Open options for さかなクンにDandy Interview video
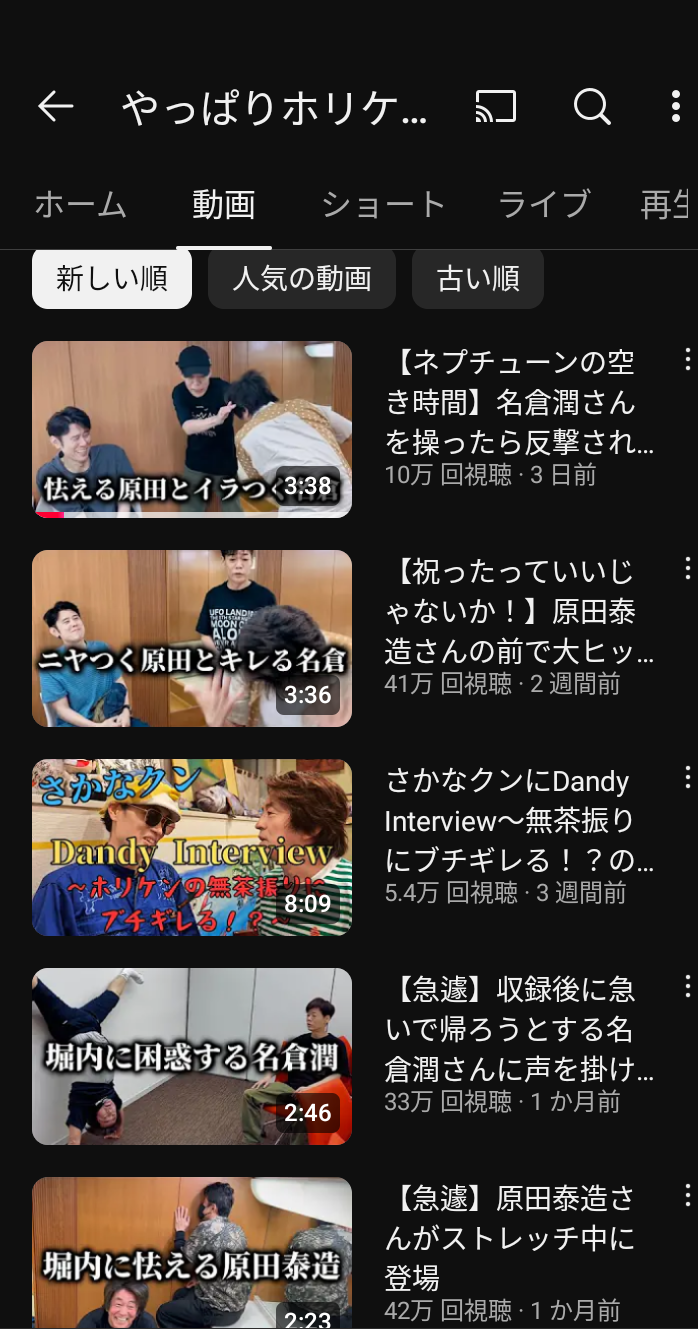 click(687, 778)
